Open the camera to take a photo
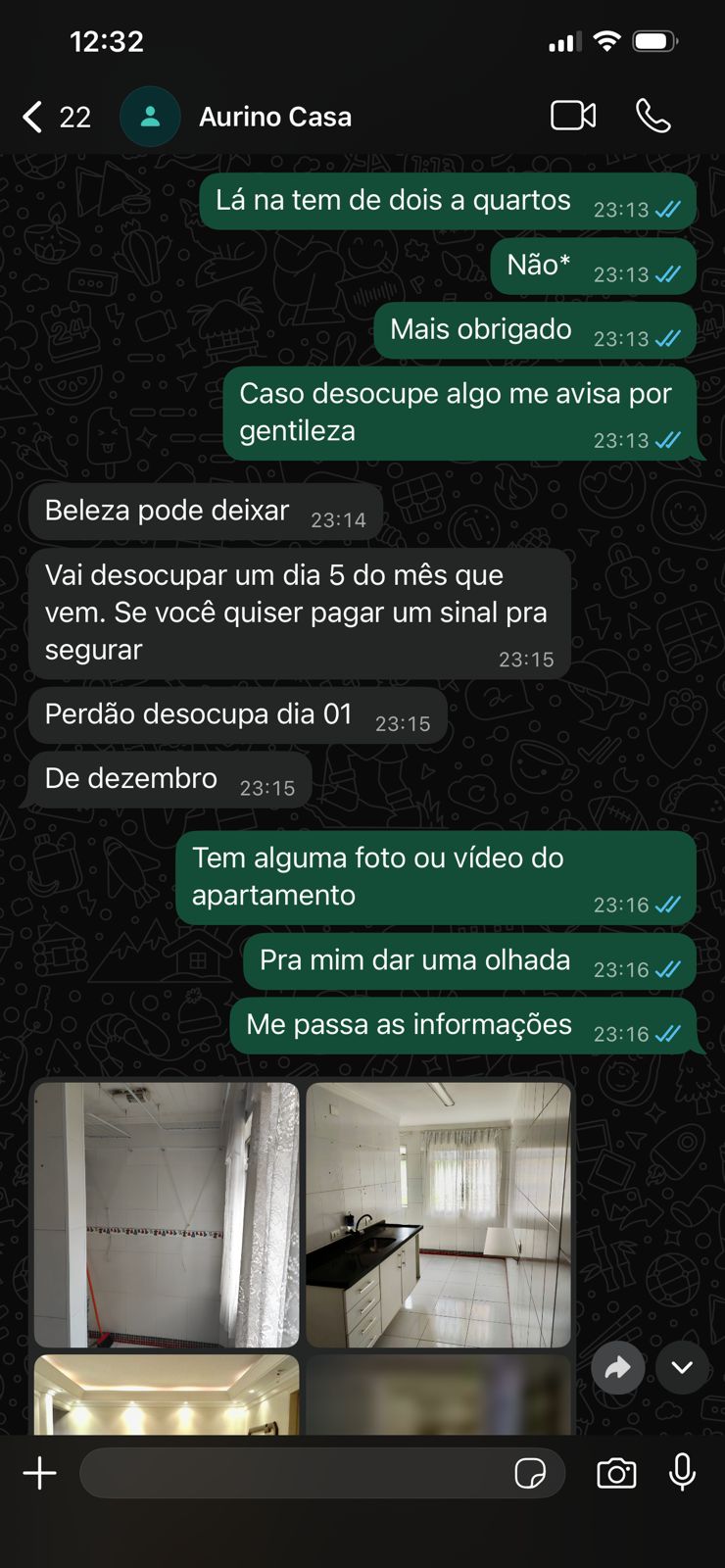This screenshot has width=725, height=1568. point(616,1473)
